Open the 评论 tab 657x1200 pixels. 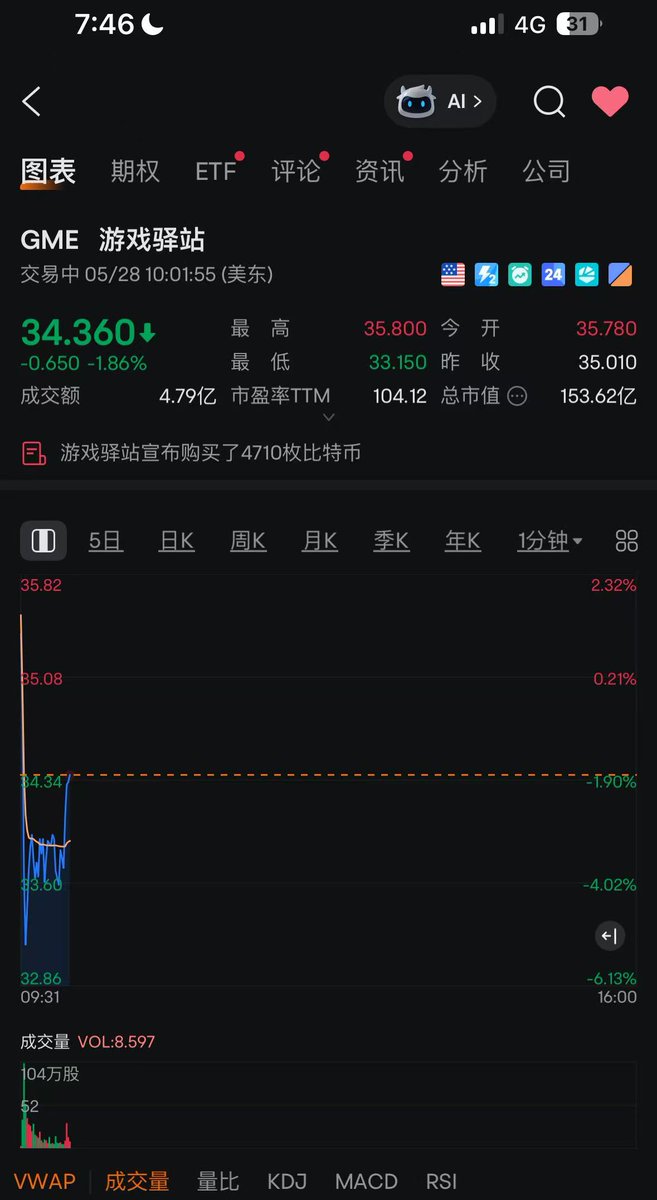(x=296, y=171)
